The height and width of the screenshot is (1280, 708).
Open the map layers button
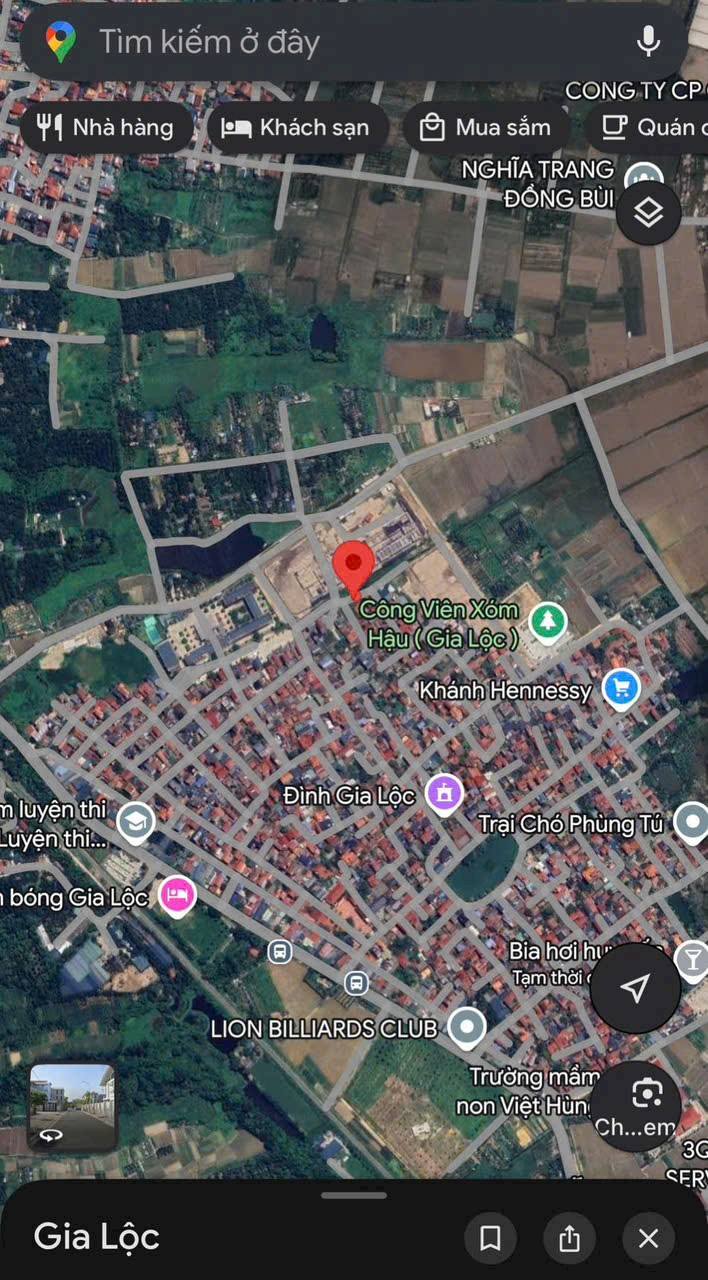click(x=649, y=212)
